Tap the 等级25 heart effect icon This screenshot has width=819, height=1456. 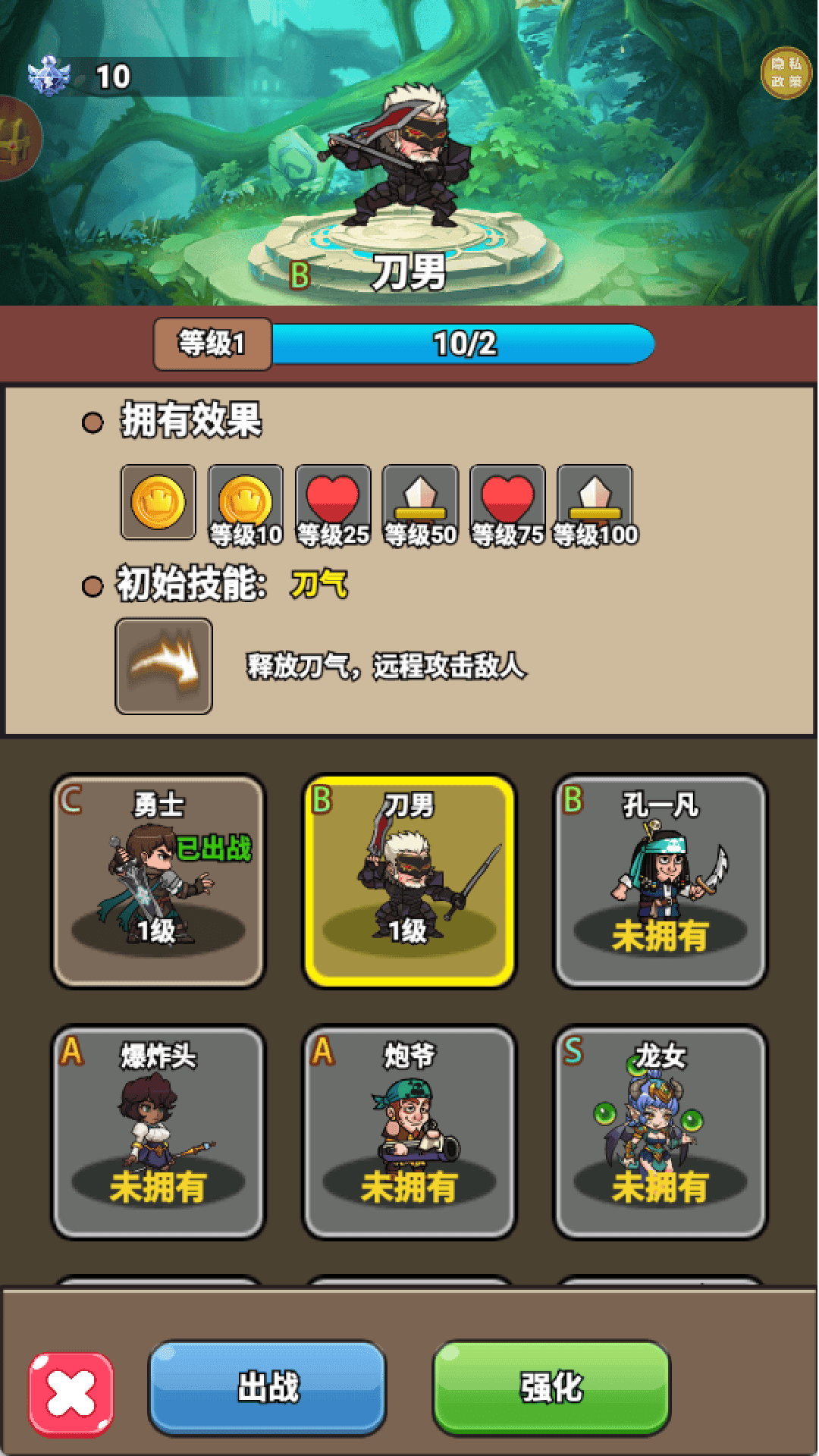tap(333, 502)
